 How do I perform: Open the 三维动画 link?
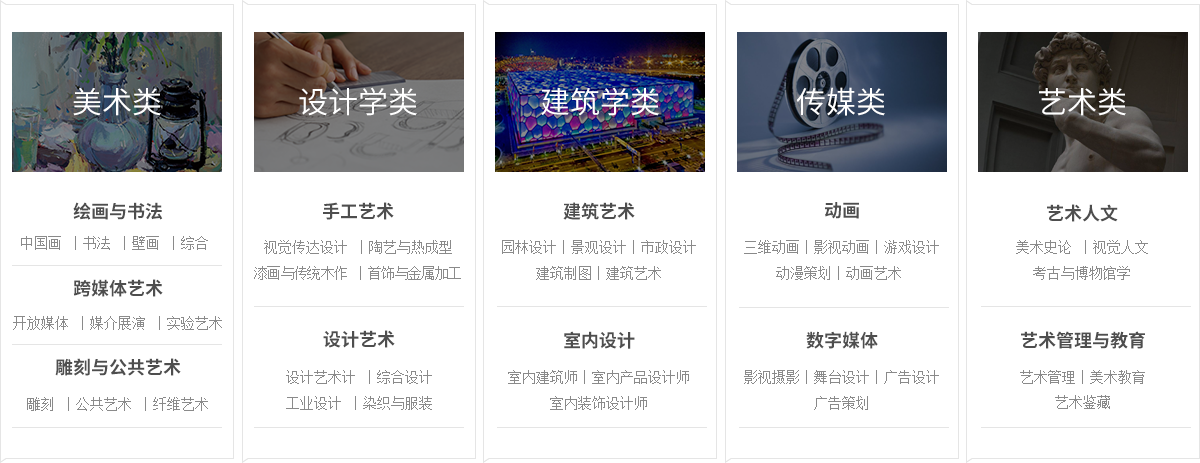coord(771,247)
